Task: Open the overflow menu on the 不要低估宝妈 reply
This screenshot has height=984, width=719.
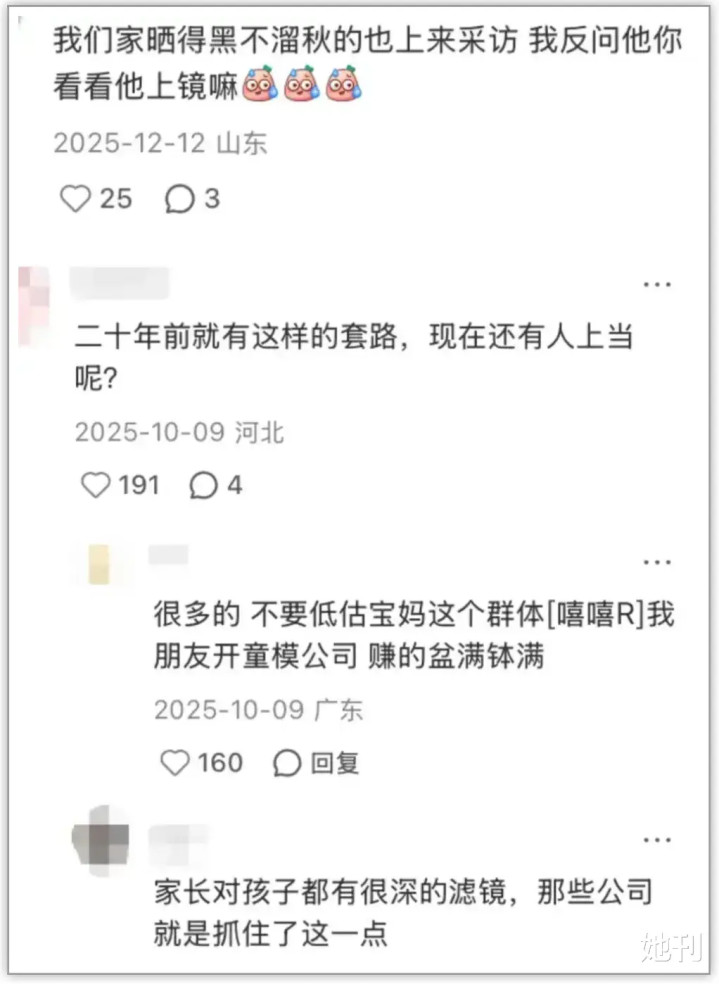Action: [x=657, y=561]
